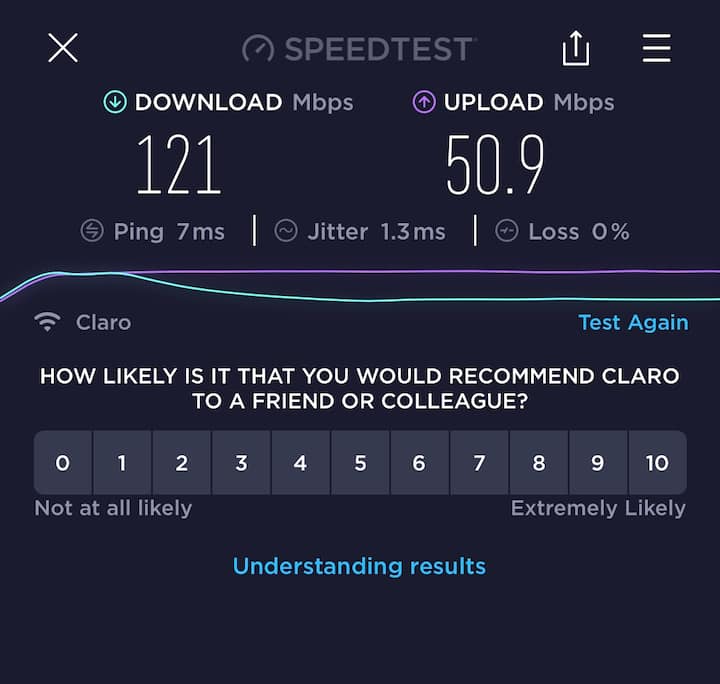Rate recommendation as 3
720x684 pixels.
241,463
